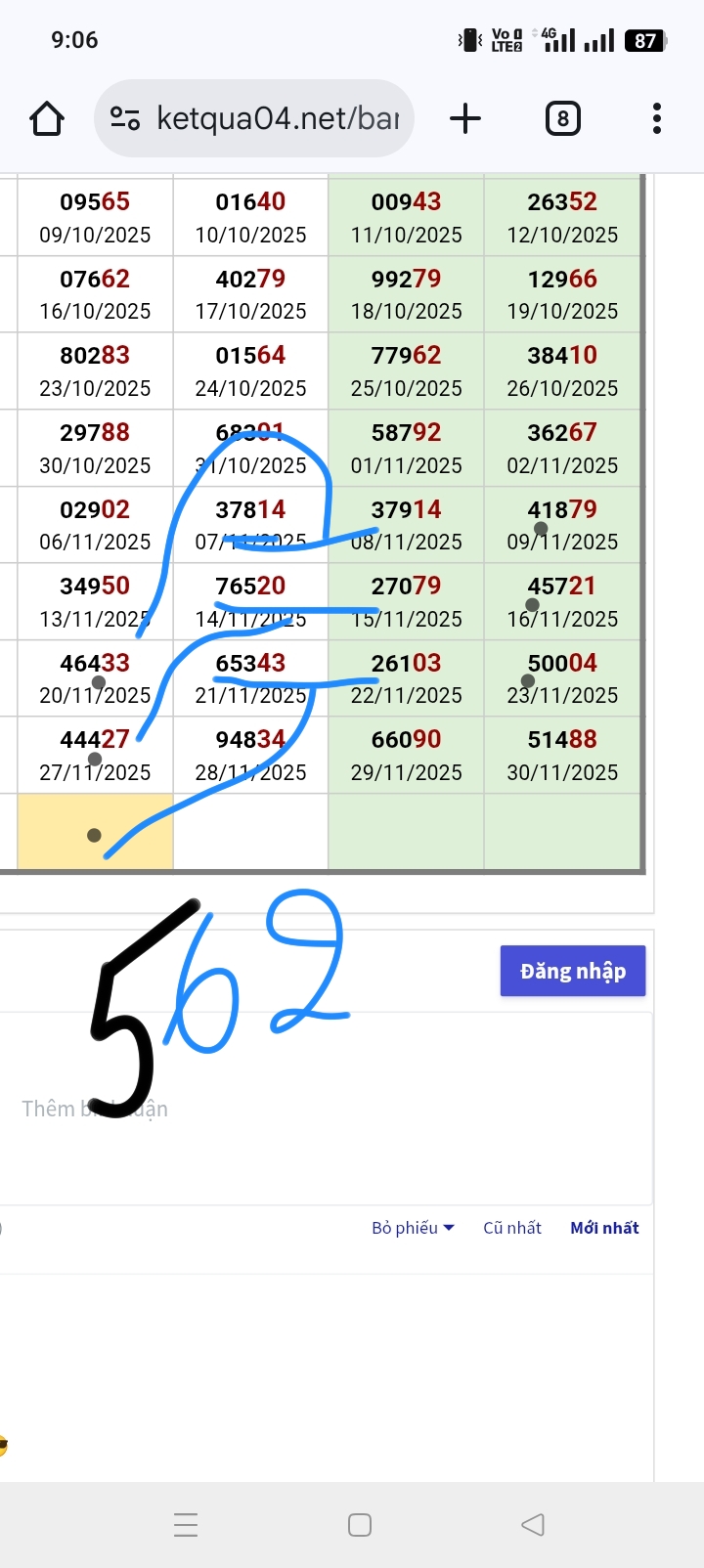
Task: Expand the Bỏ phiếu sort dropdown
Action: tap(413, 1228)
